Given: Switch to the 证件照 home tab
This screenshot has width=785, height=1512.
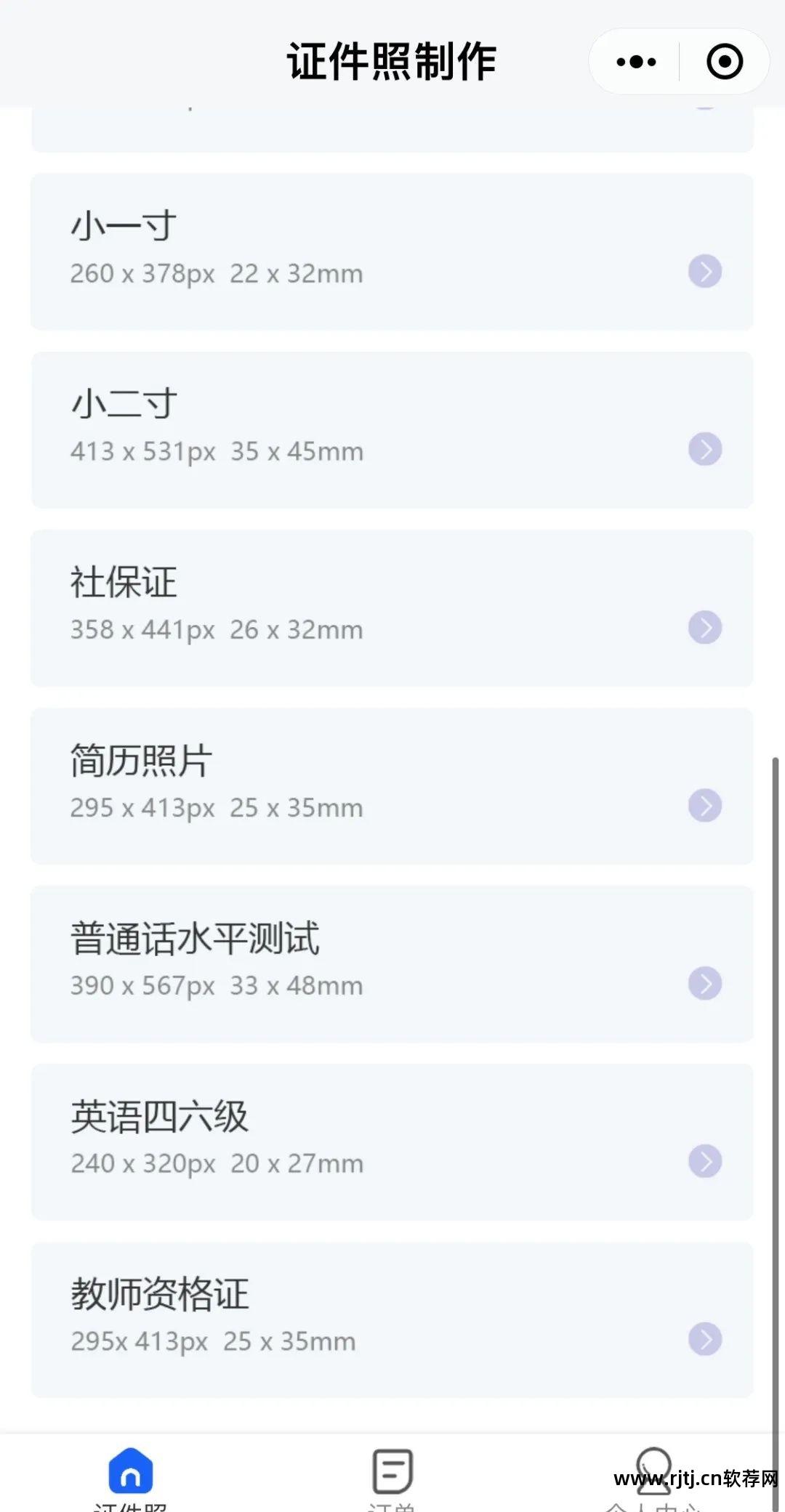Looking at the screenshot, I should pos(131,1475).
